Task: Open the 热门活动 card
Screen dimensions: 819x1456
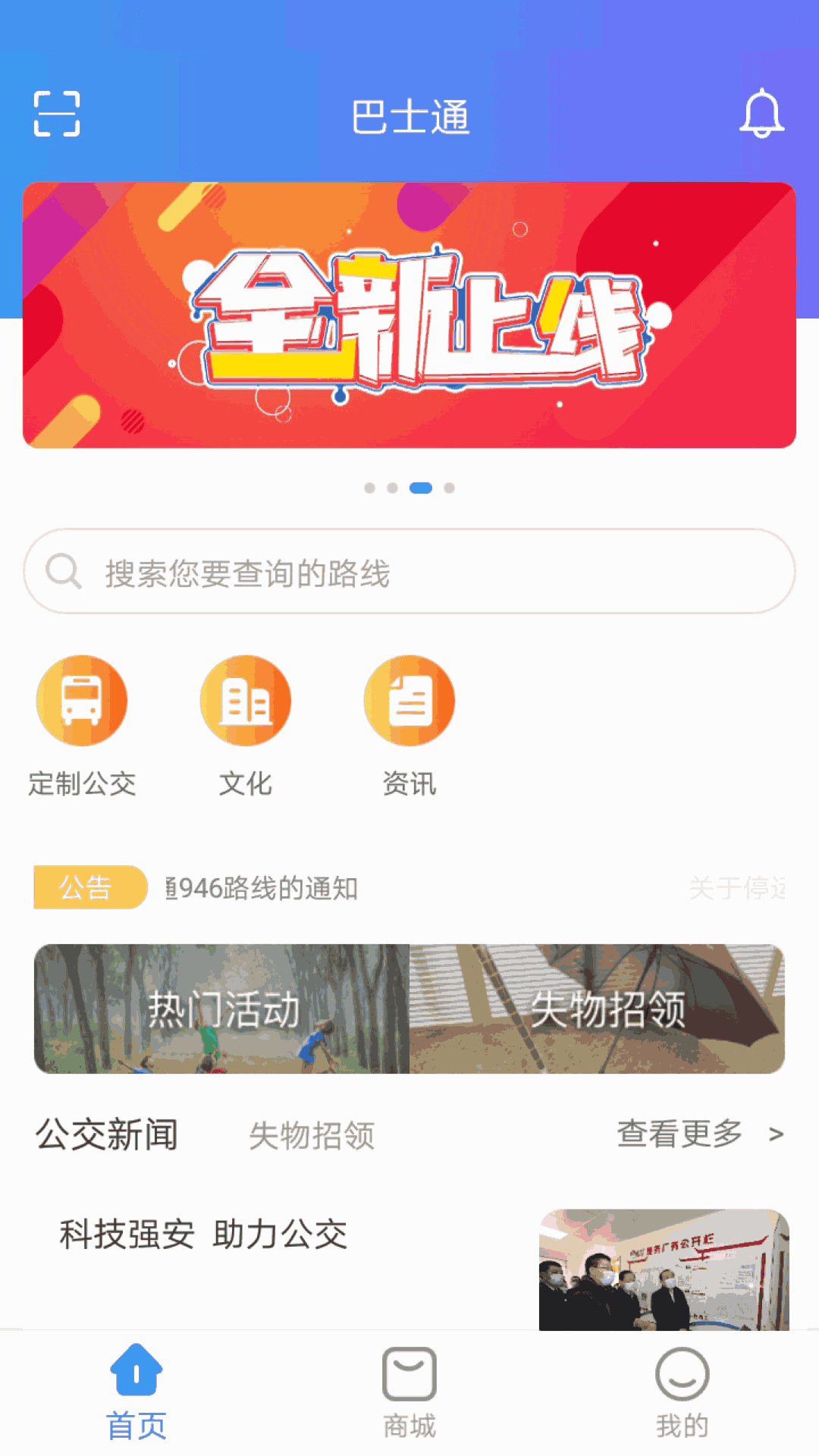Action: [x=221, y=1009]
